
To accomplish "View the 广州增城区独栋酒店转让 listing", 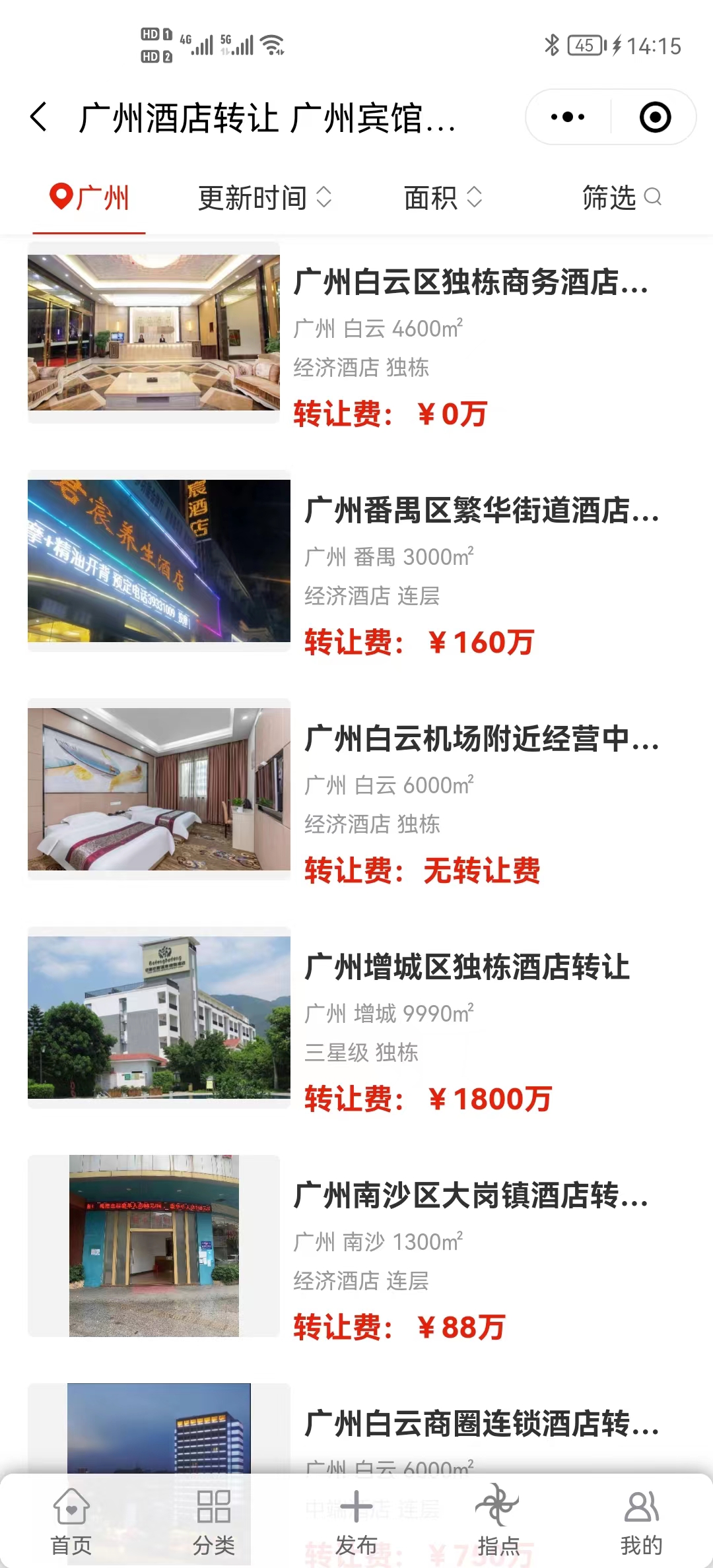I will 466,967.
